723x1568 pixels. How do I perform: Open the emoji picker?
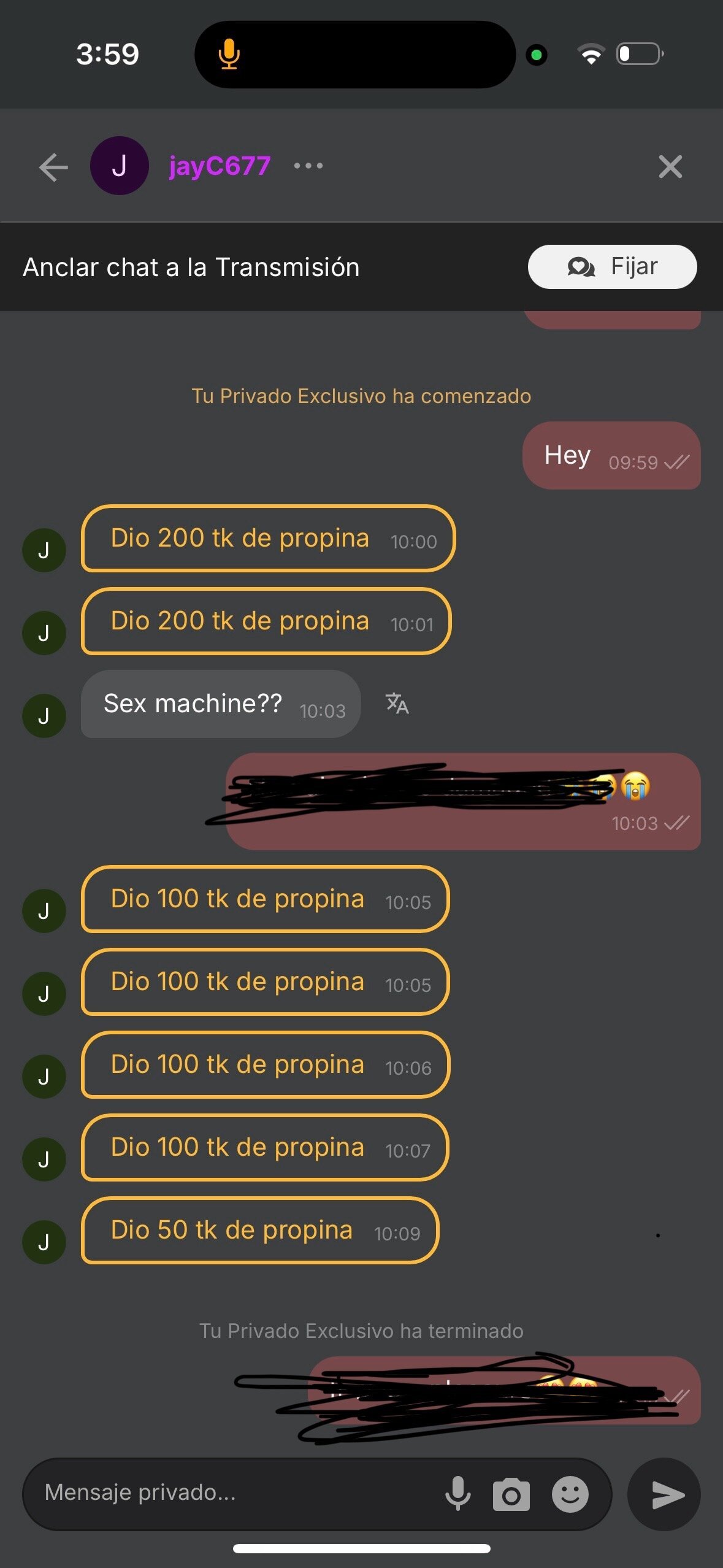click(570, 1494)
